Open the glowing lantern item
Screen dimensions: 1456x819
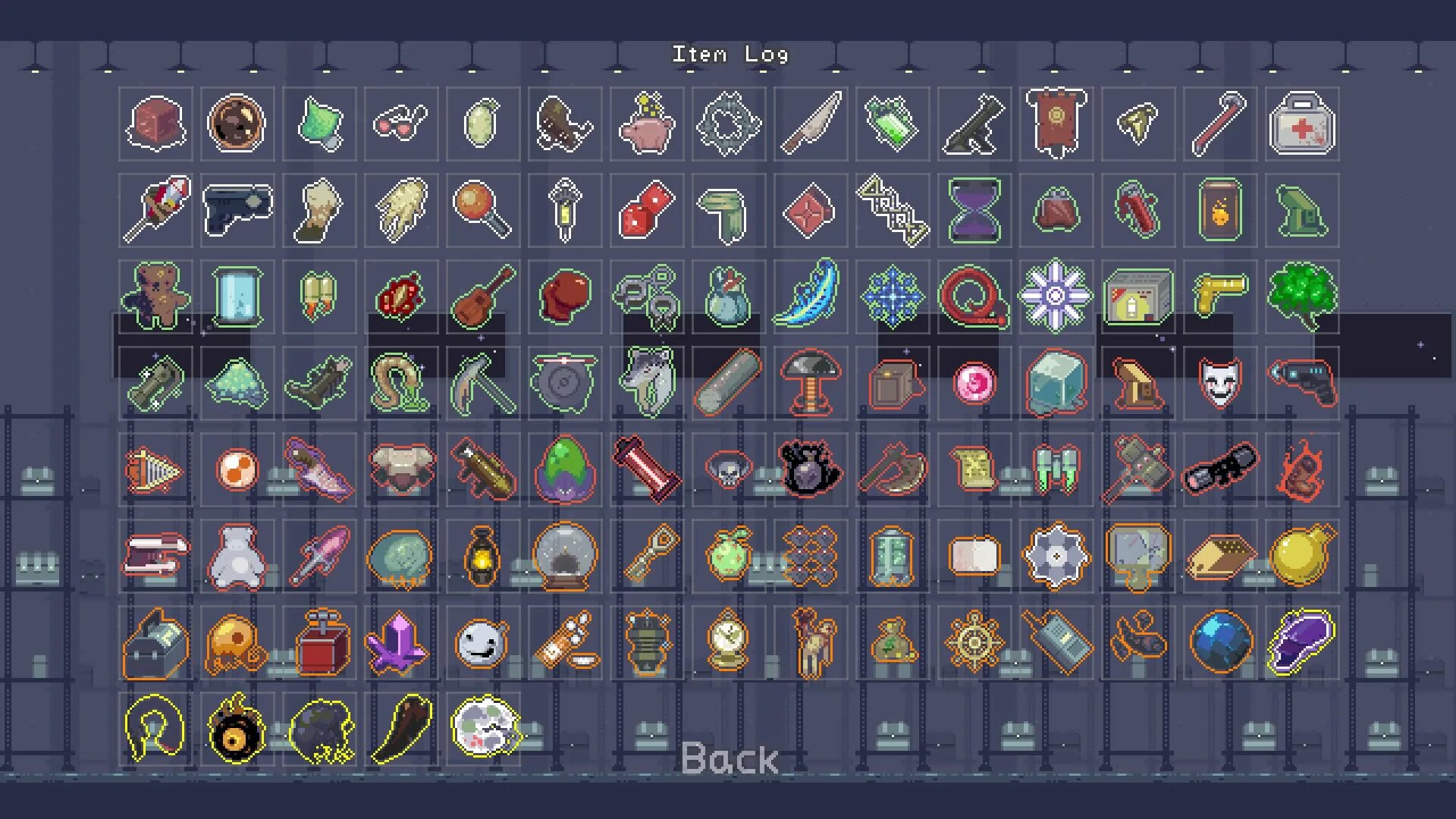(483, 556)
